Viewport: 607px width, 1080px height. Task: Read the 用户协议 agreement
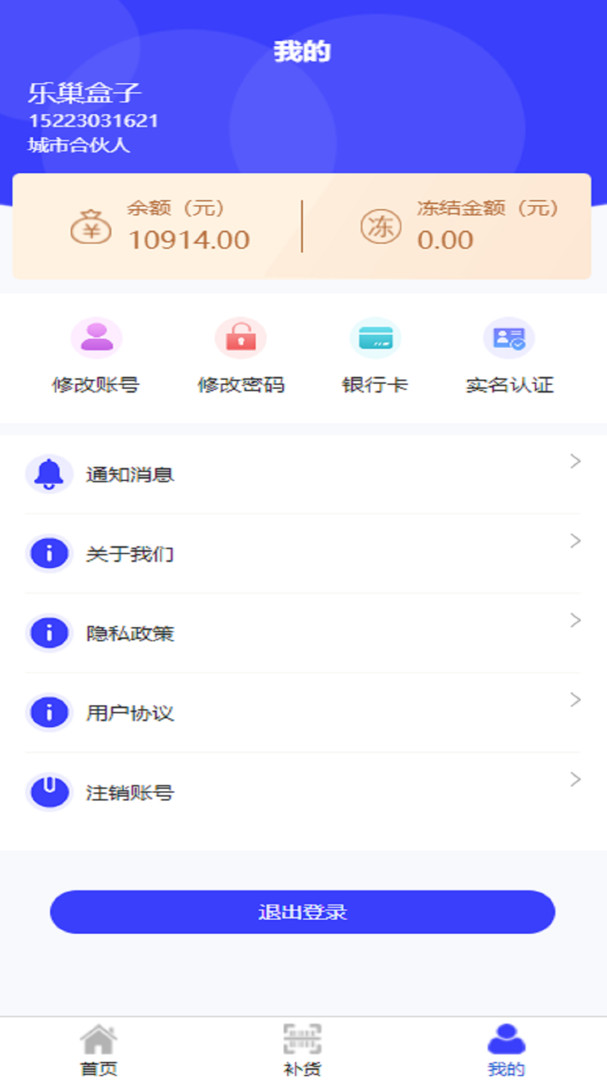[303, 712]
